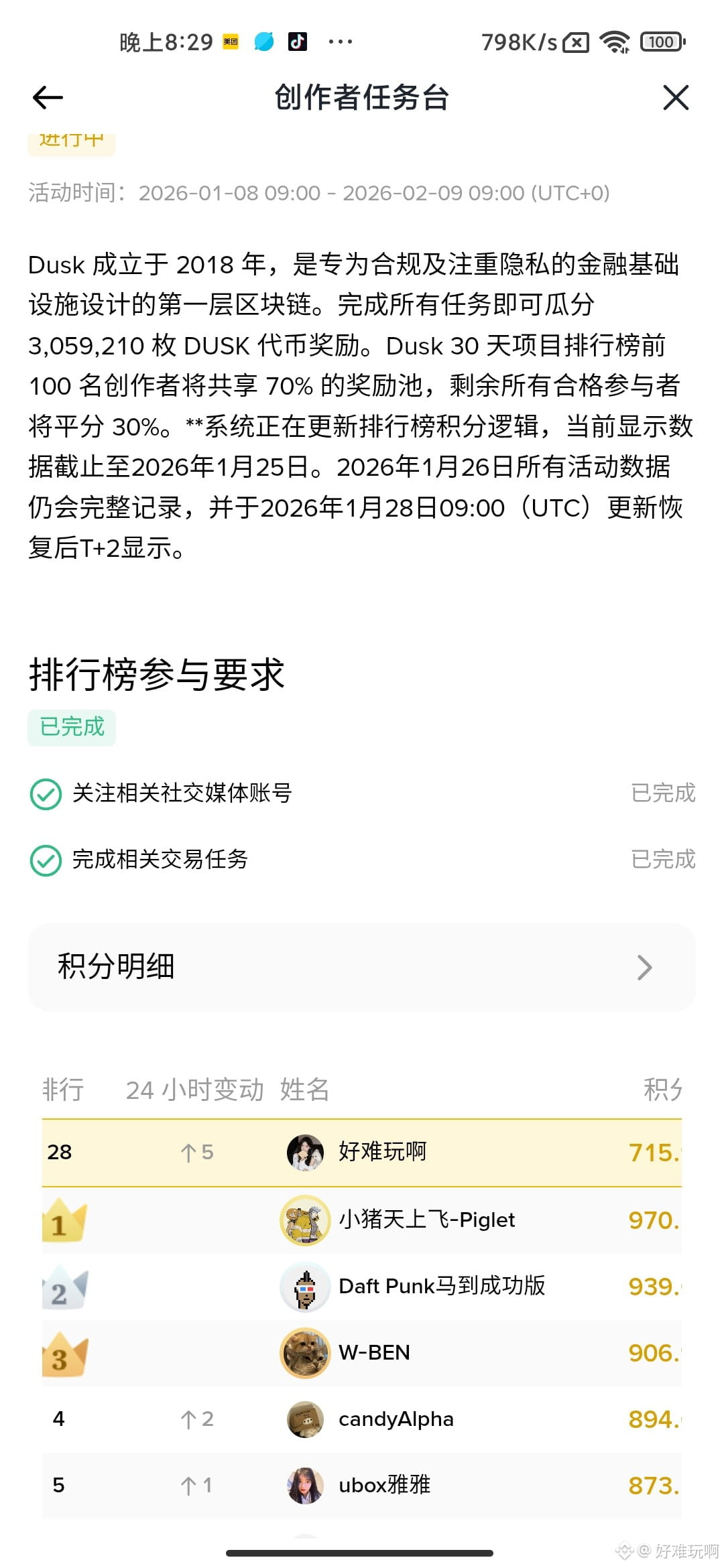
Task: Select W-BEN in the leaderboard
Action: tap(374, 1352)
